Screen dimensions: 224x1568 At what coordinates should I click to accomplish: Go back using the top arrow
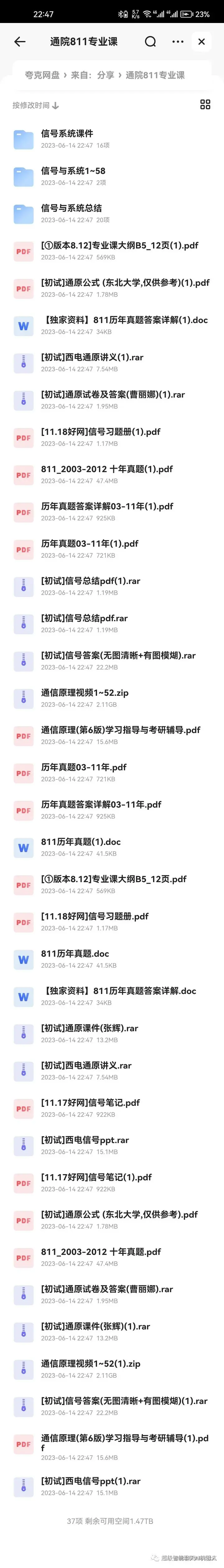[20, 41]
